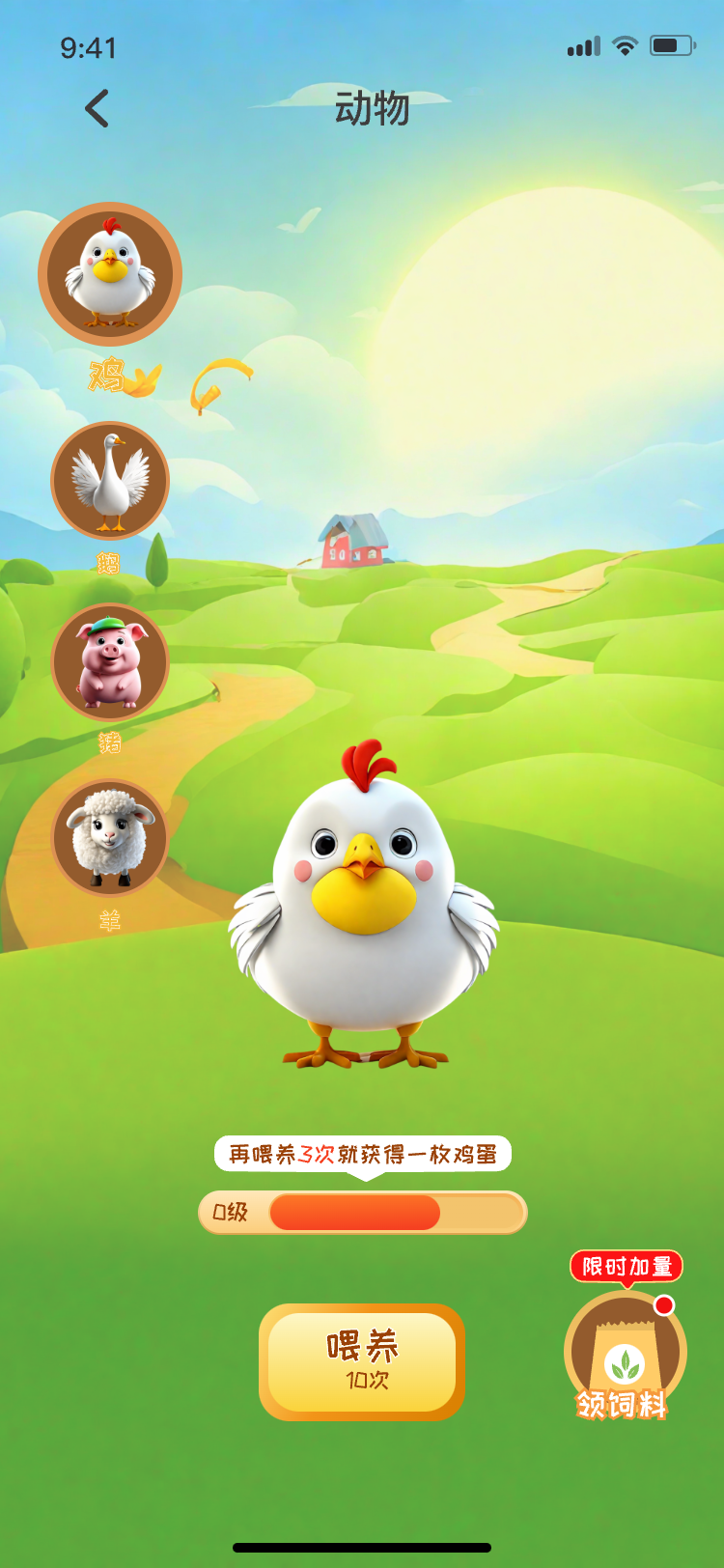This screenshot has width=724, height=1568.
Task: Switch to the goose (鹅) animal
Action: [x=110, y=481]
